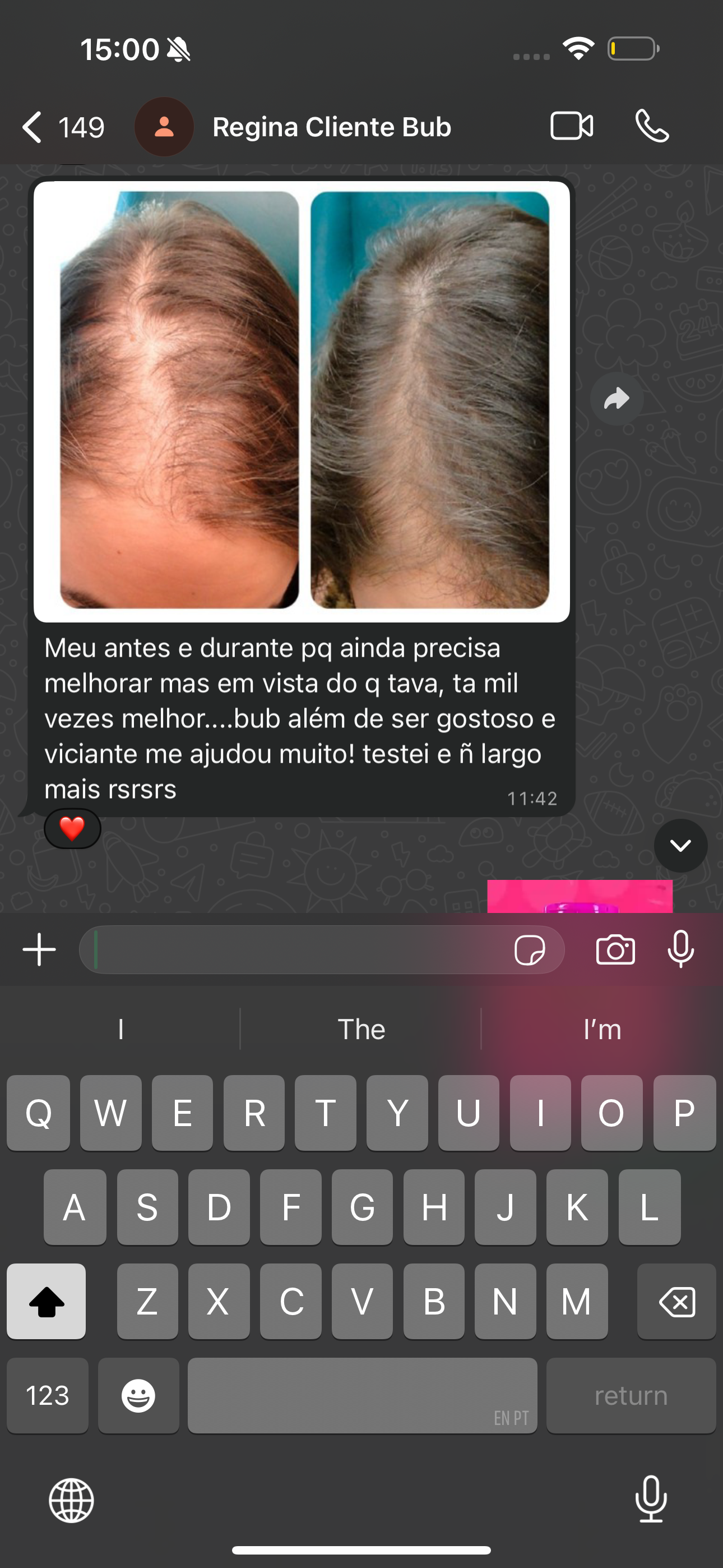This screenshot has width=723, height=1568.
Task: Open the sticker picker in the message bar
Action: click(x=529, y=949)
